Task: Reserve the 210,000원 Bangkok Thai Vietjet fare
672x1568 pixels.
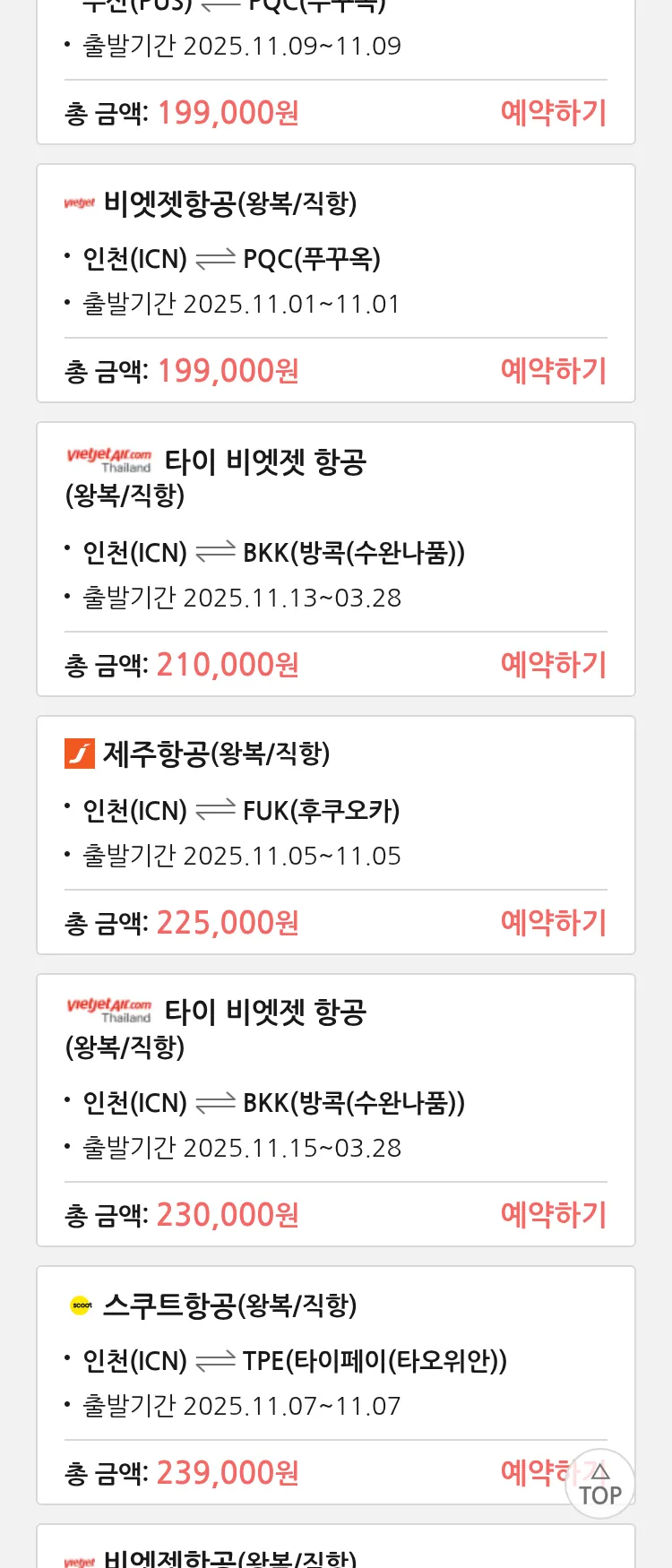Action: (553, 664)
